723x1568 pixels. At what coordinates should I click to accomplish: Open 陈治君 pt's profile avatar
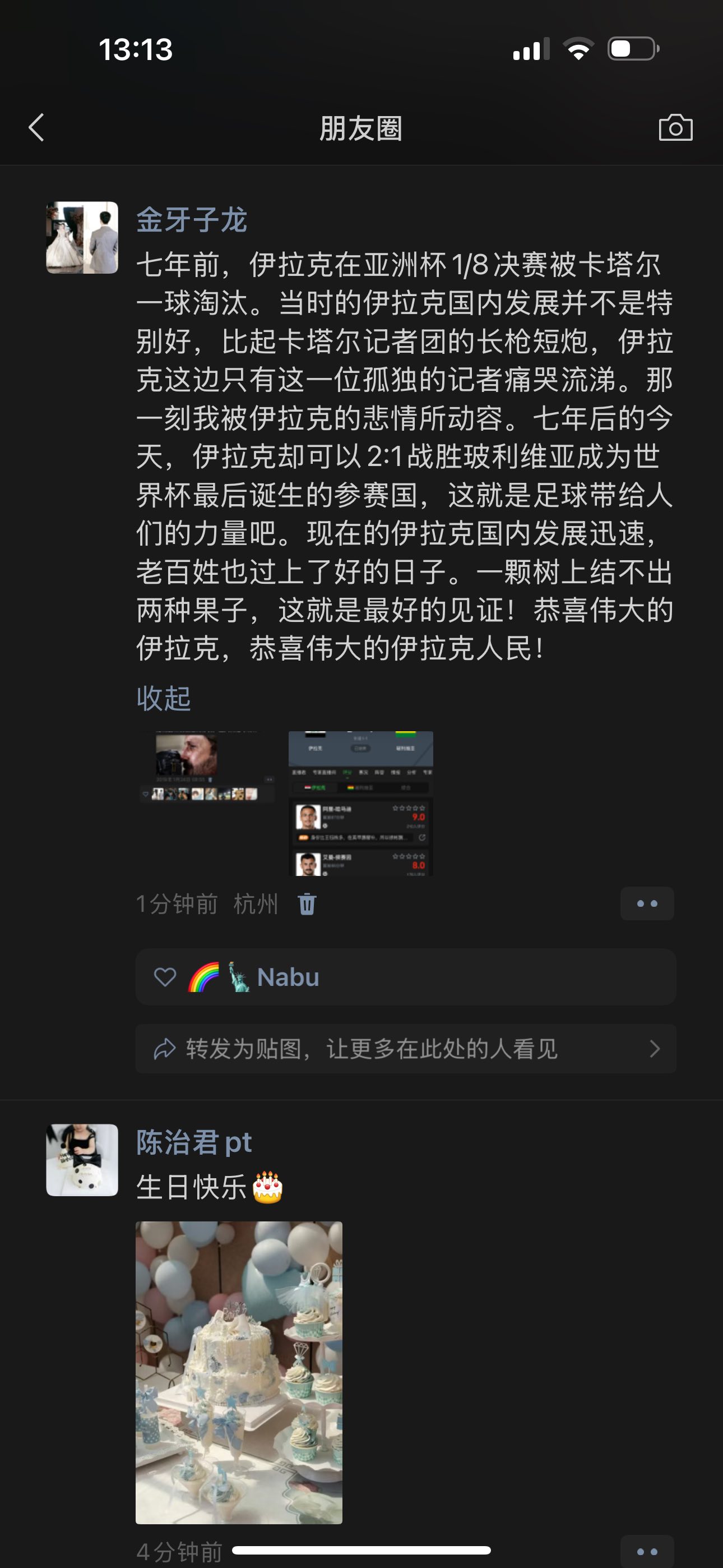click(x=82, y=1160)
